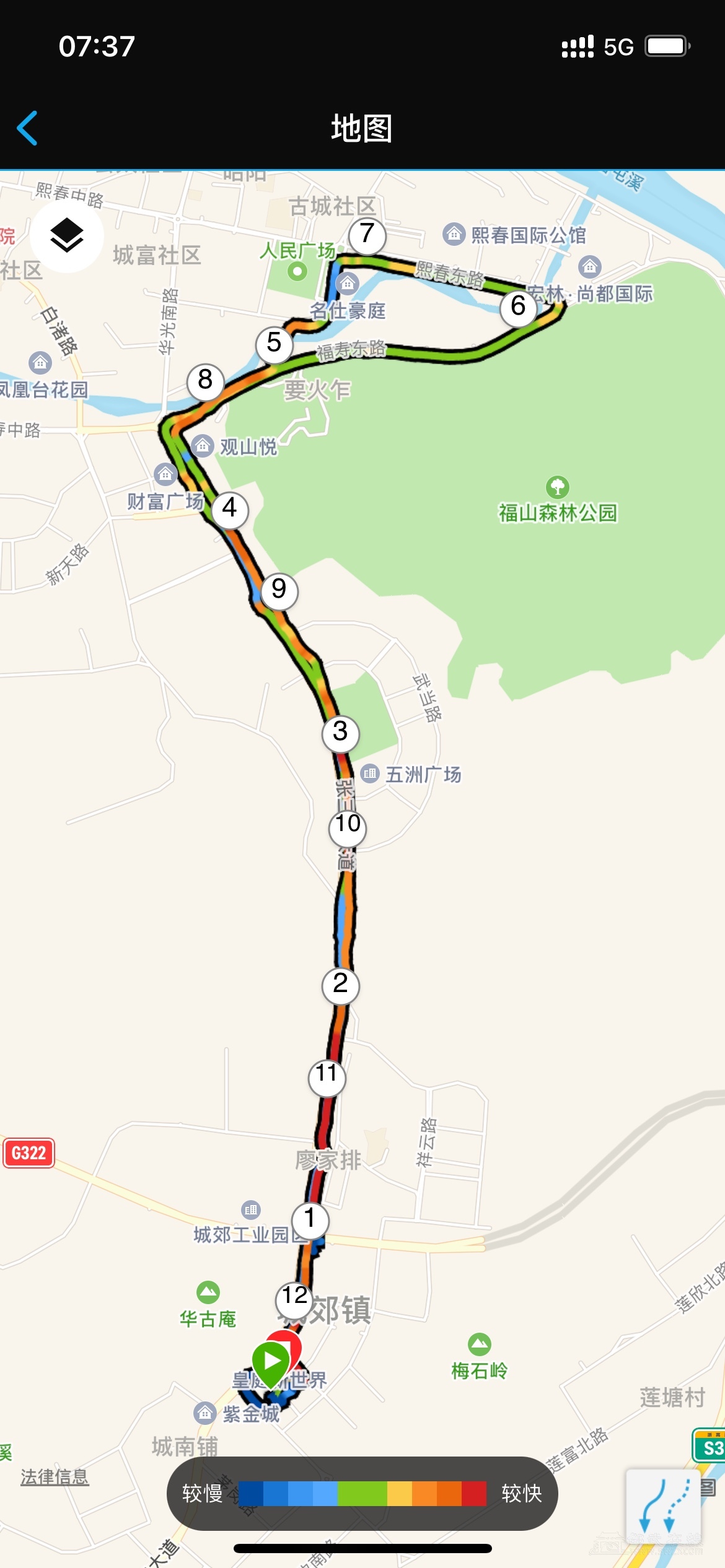This screenshot has width=725, height=1568.
Task: Go back from the map screen
Action: point(28,128)
